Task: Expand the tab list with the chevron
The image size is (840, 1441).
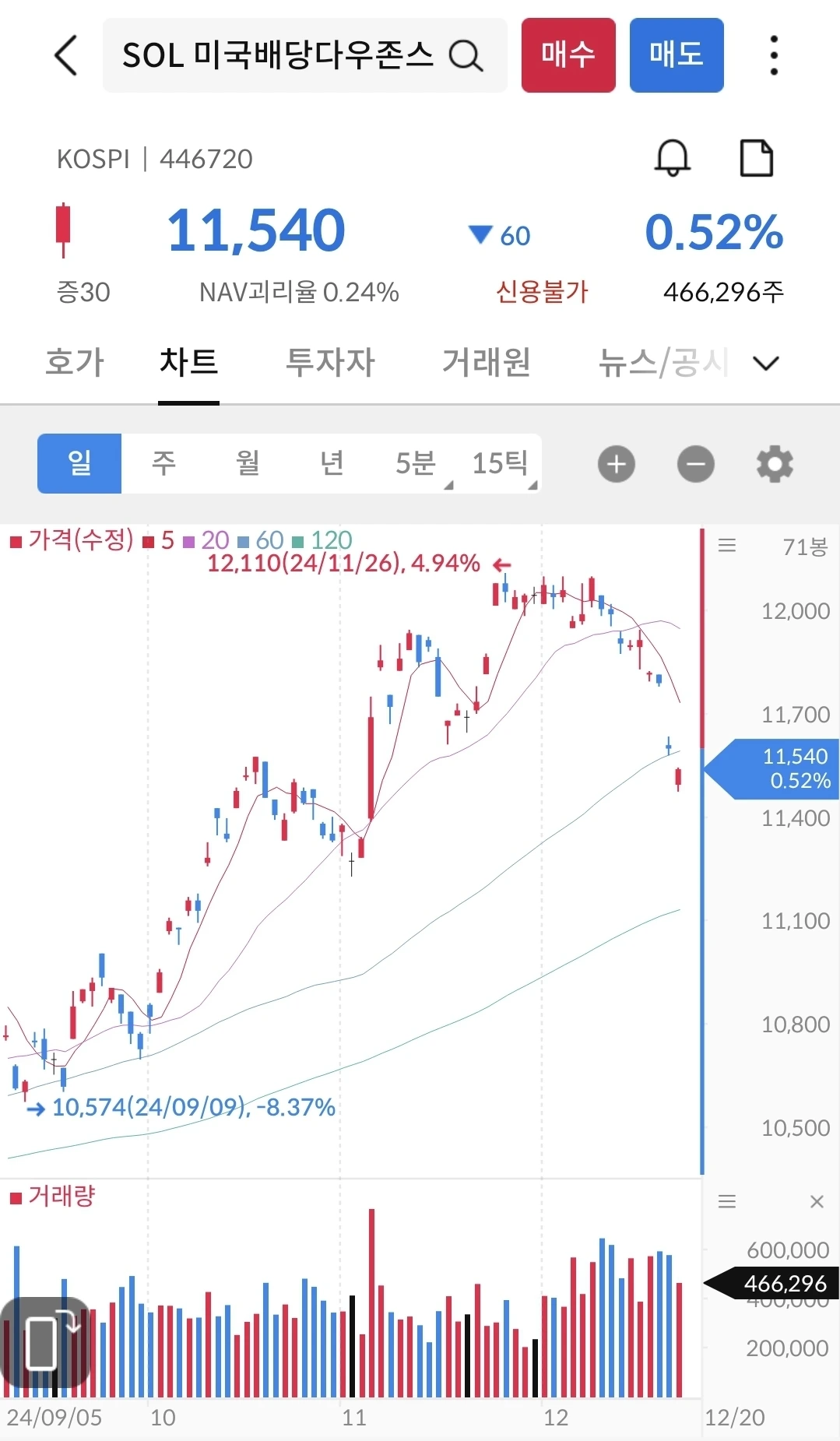Action: (x=767, y=363)
